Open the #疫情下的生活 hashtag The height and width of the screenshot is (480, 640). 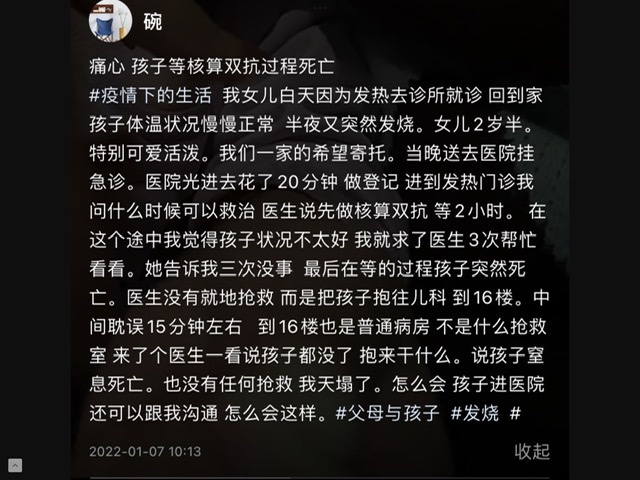(148, 94)
